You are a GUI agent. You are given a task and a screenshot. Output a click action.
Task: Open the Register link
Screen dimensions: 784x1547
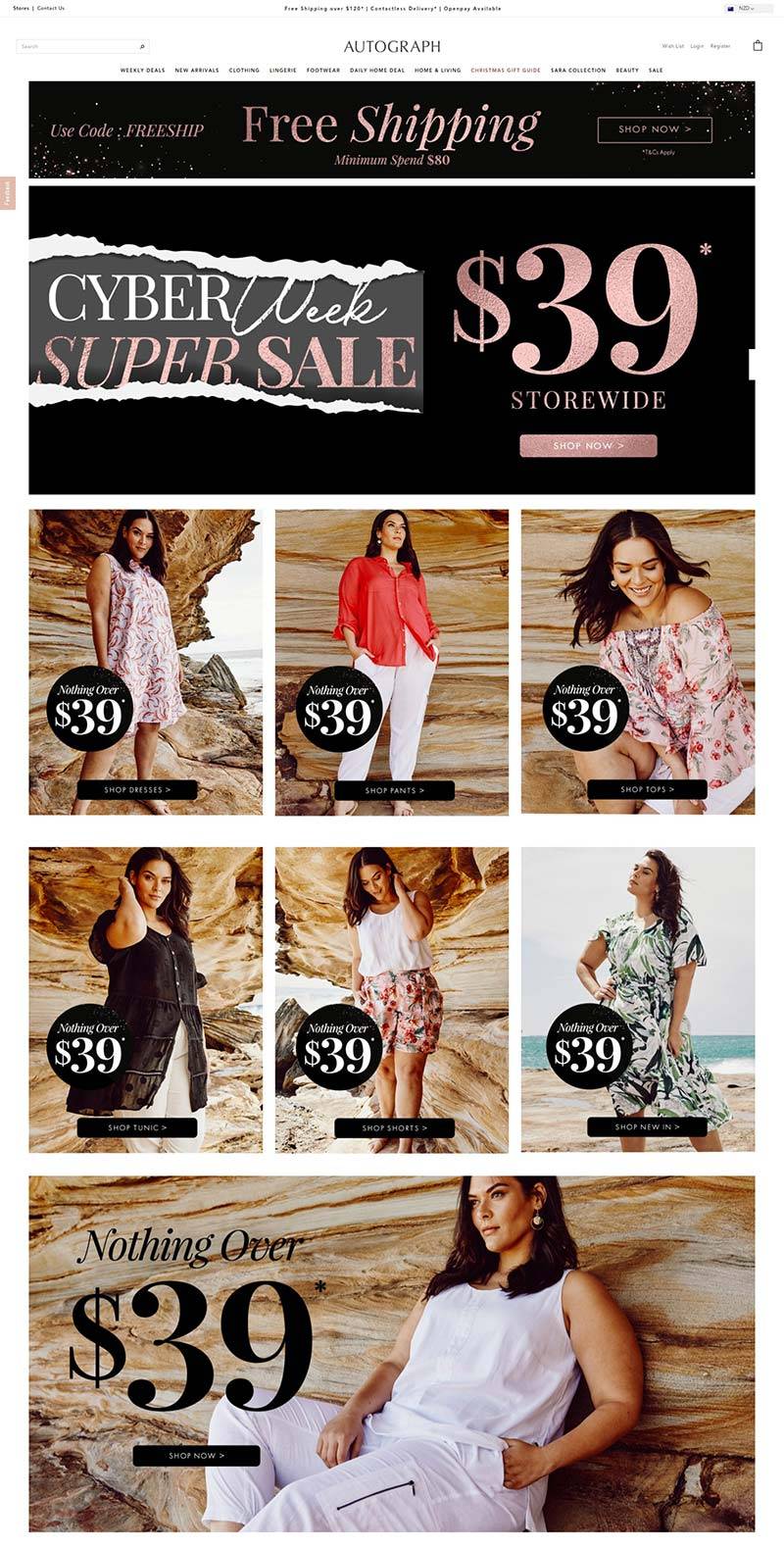[x=720, y=46]
